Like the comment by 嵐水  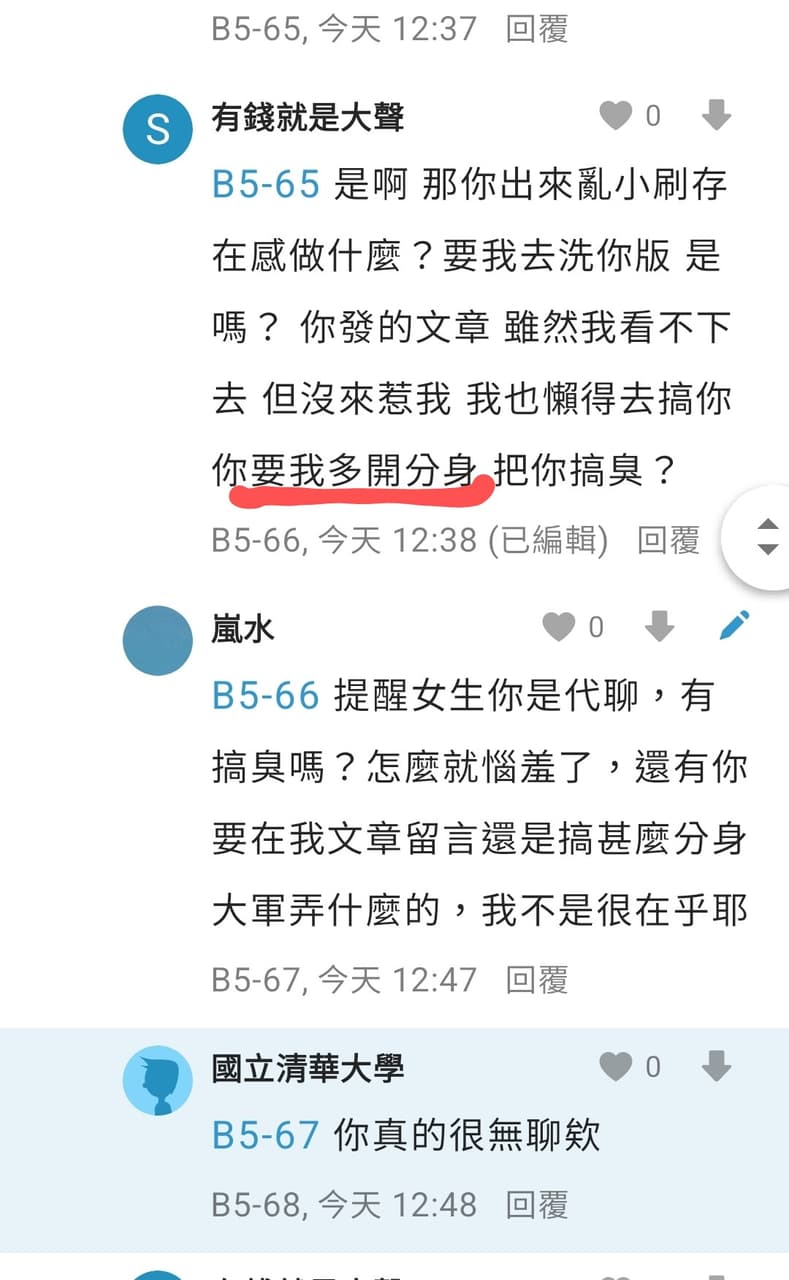point(559,627)
